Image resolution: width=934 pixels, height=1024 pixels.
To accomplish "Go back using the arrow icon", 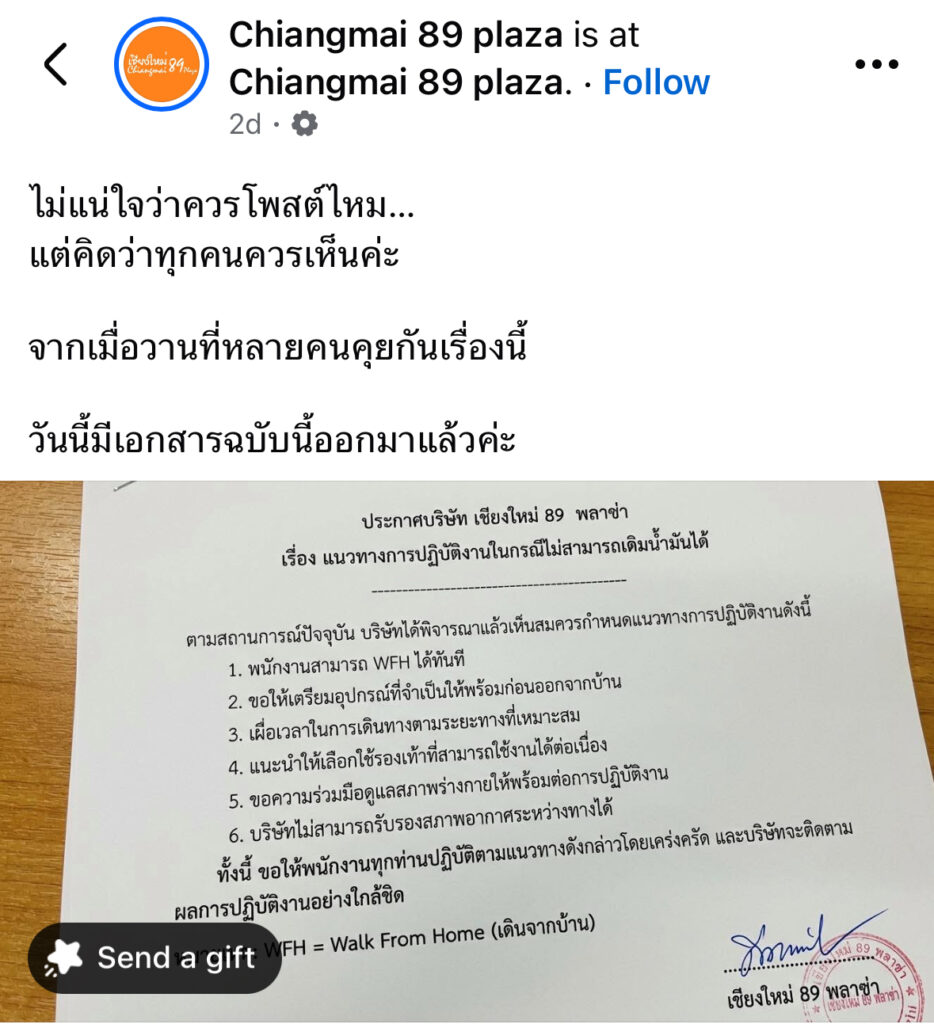I will 55,65.
